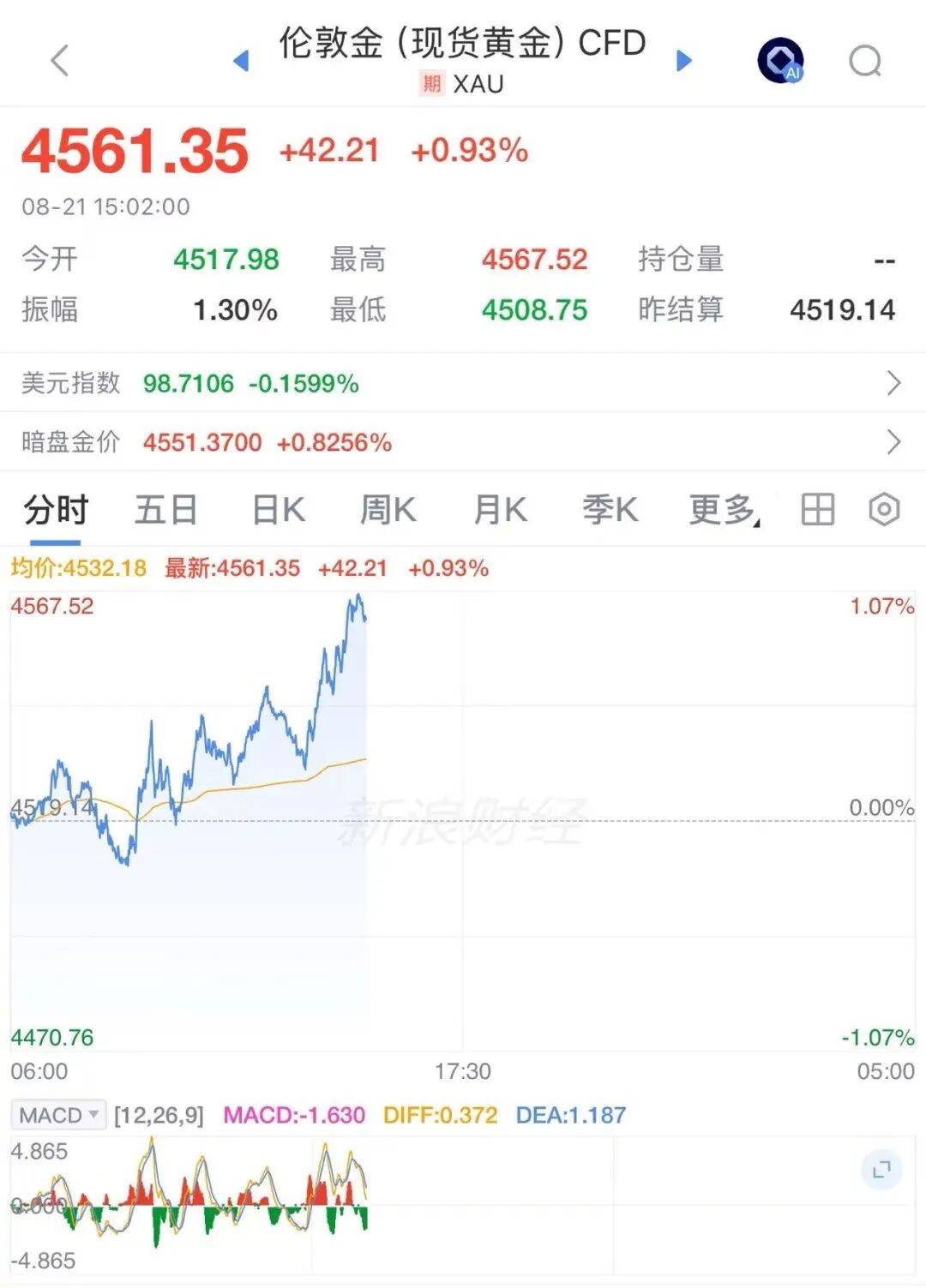Open chart settings hexagon icon

coord(884,510)
